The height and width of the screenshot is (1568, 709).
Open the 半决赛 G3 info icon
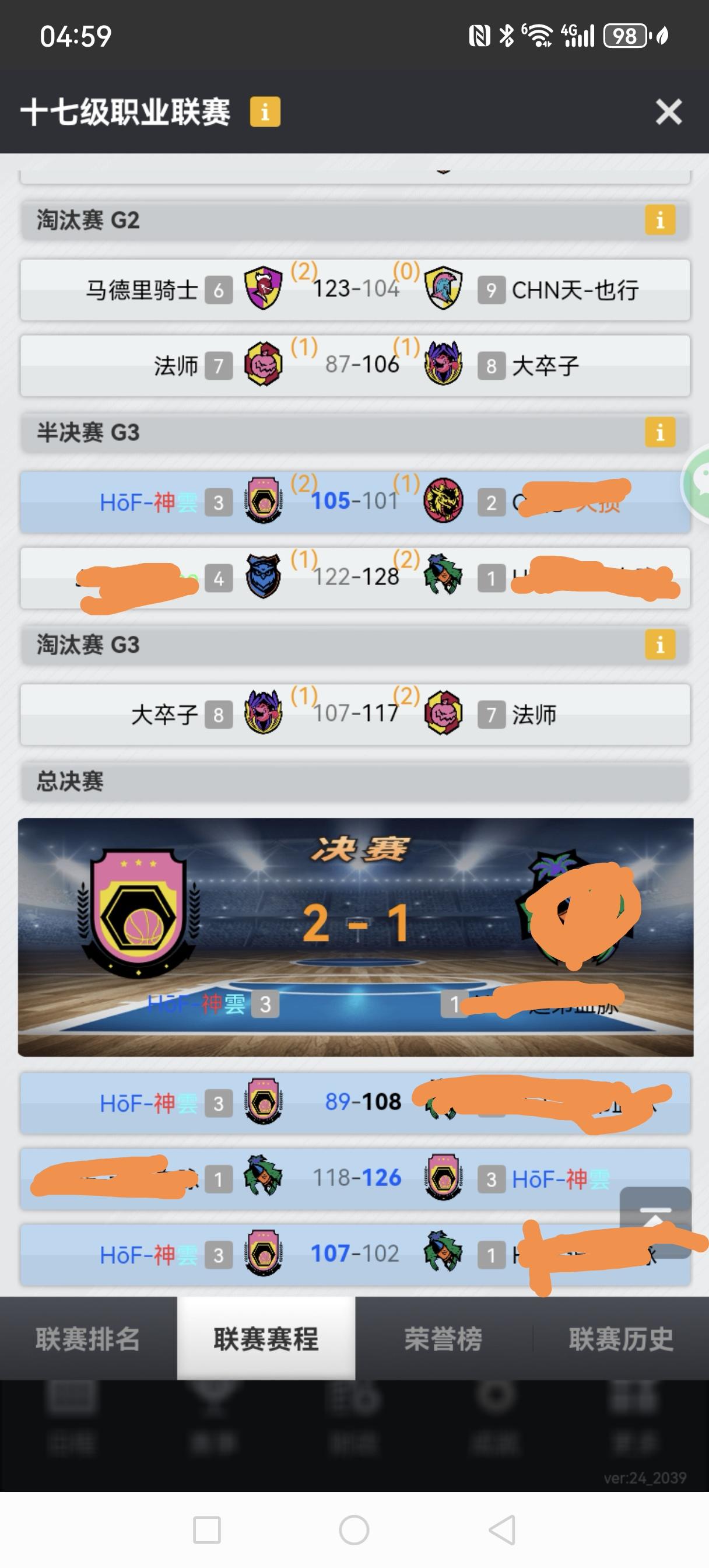pyautogui.click(x=659, y=433)
